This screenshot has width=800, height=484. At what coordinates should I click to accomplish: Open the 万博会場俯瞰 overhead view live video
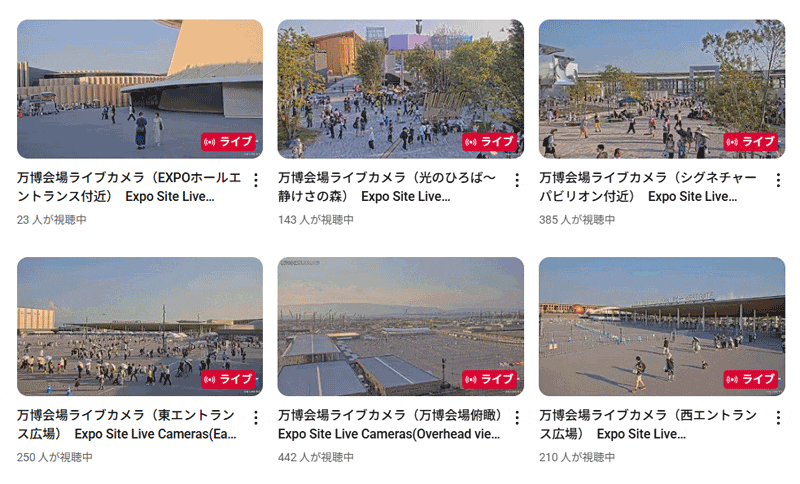click(400, 326)
